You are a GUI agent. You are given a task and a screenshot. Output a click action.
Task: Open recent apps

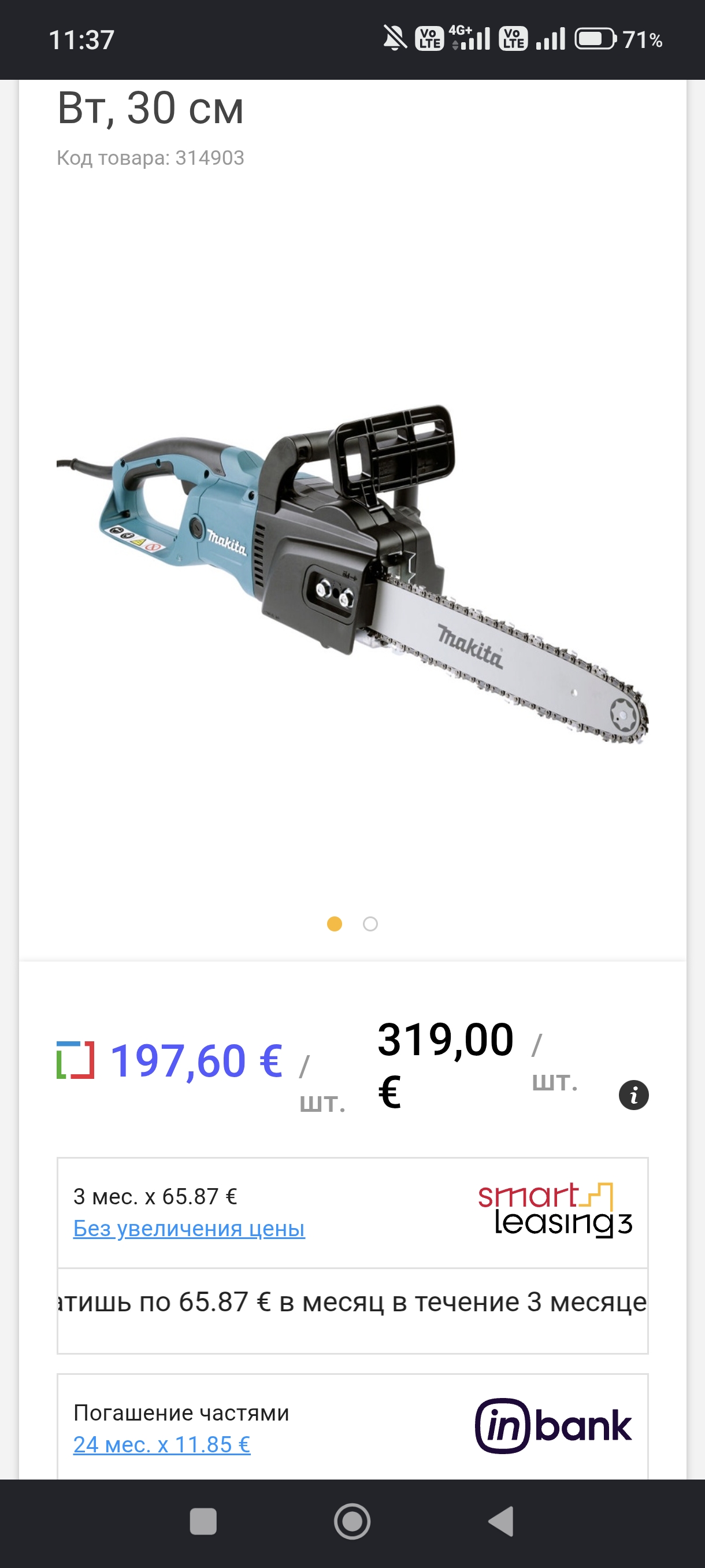[203, 1522]
